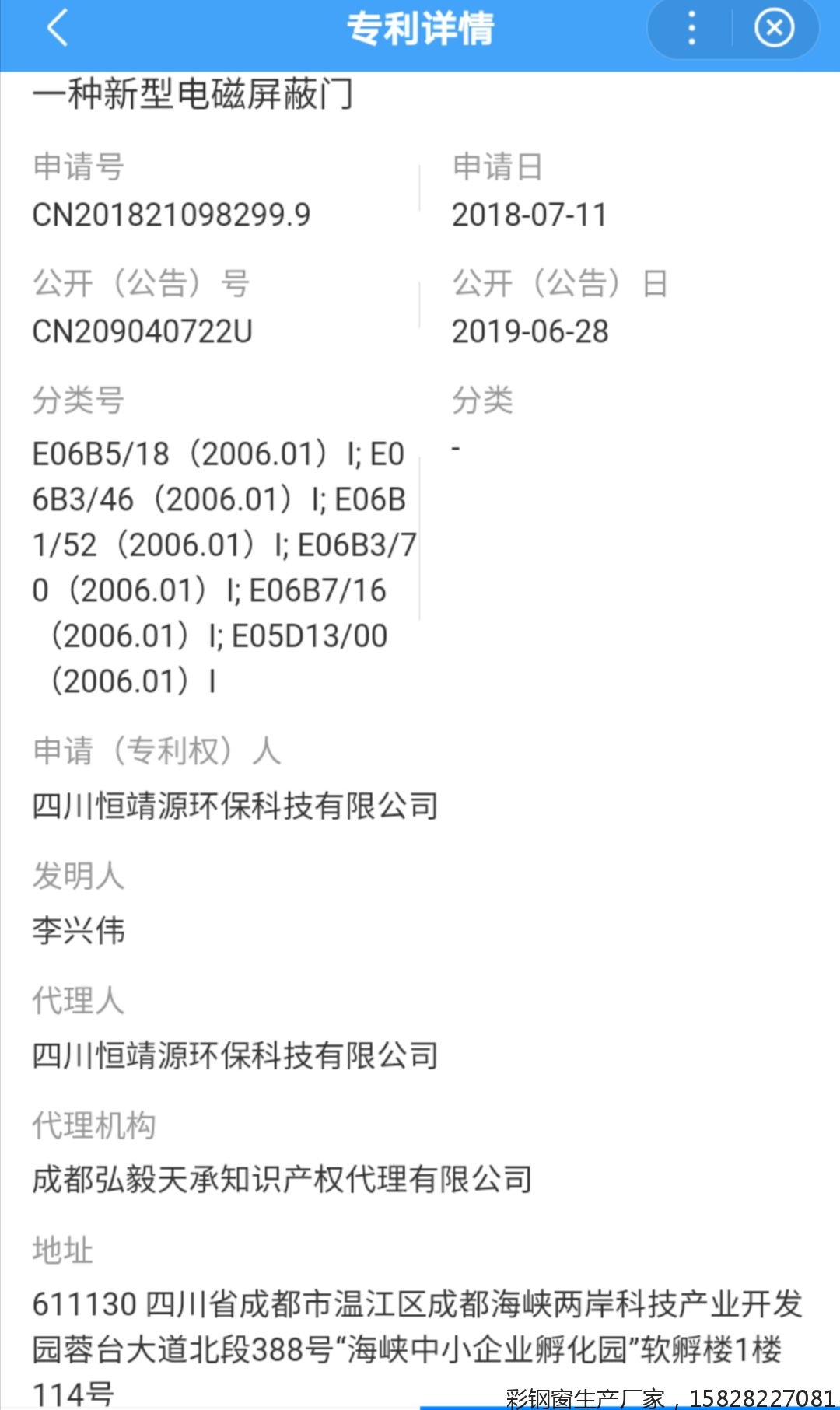The image size is (840, 1410).
Task: Open the three-dot overflow menu
Action: [691, 30]
